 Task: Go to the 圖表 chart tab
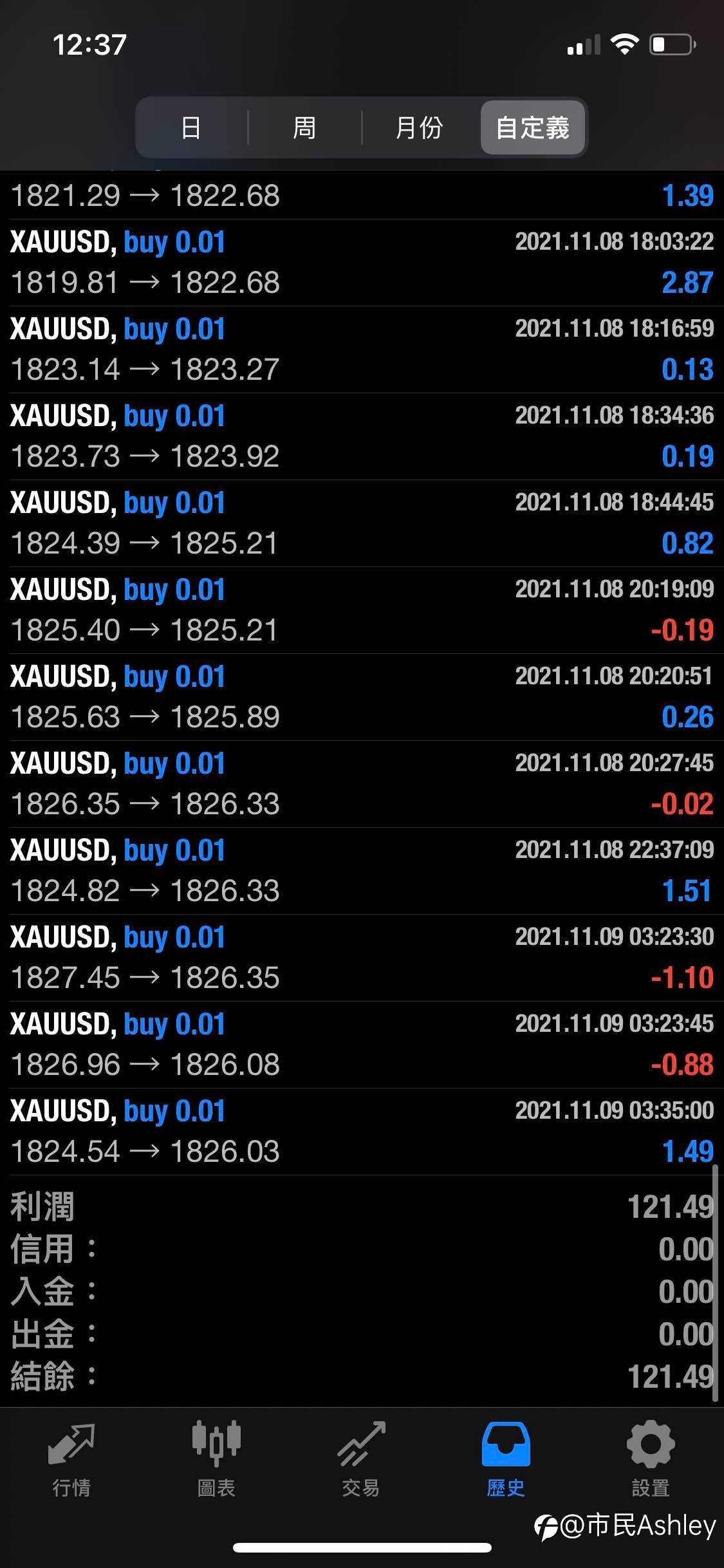216,1459
